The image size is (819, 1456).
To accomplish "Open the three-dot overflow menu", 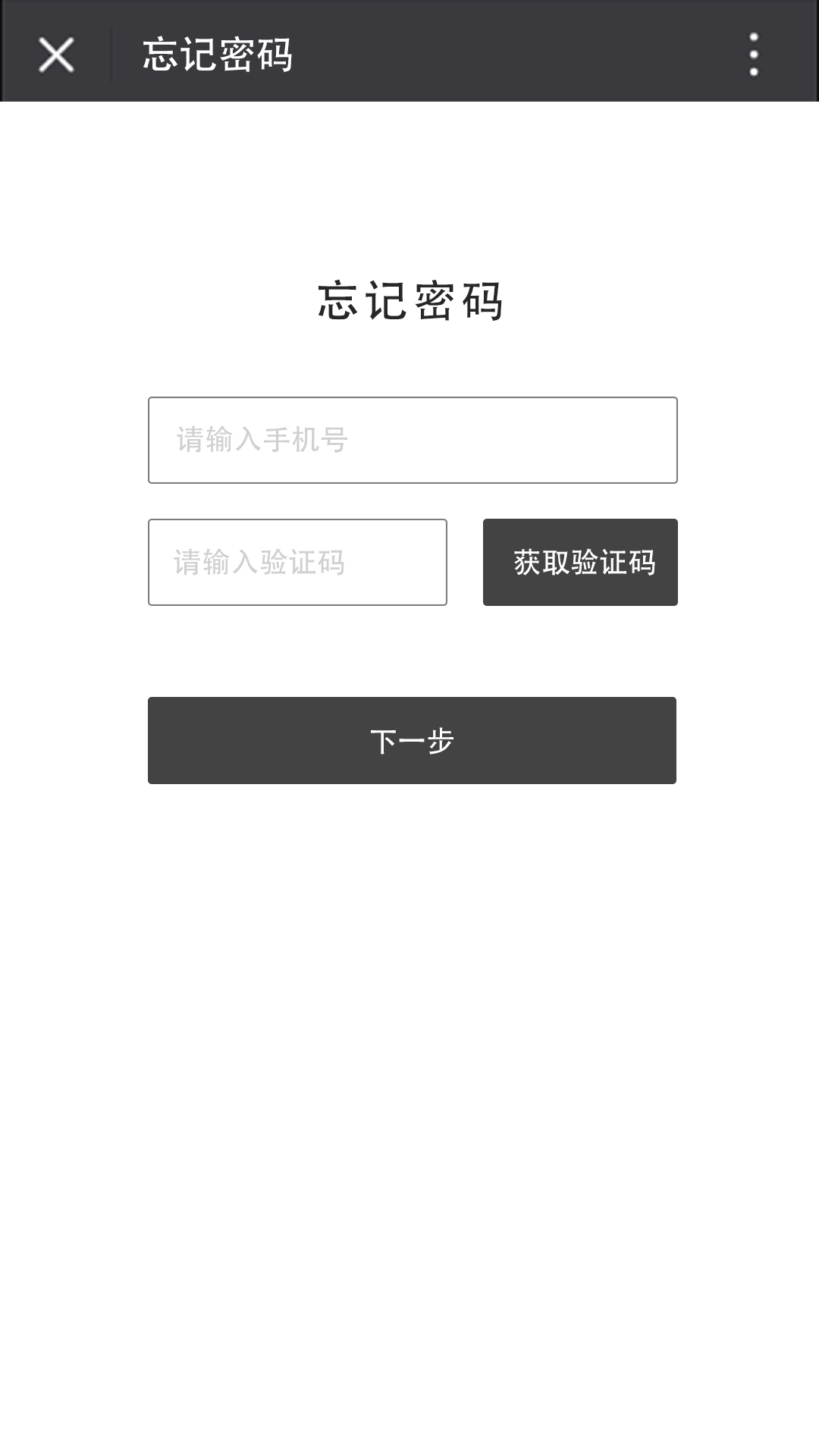I will point(753,55).
